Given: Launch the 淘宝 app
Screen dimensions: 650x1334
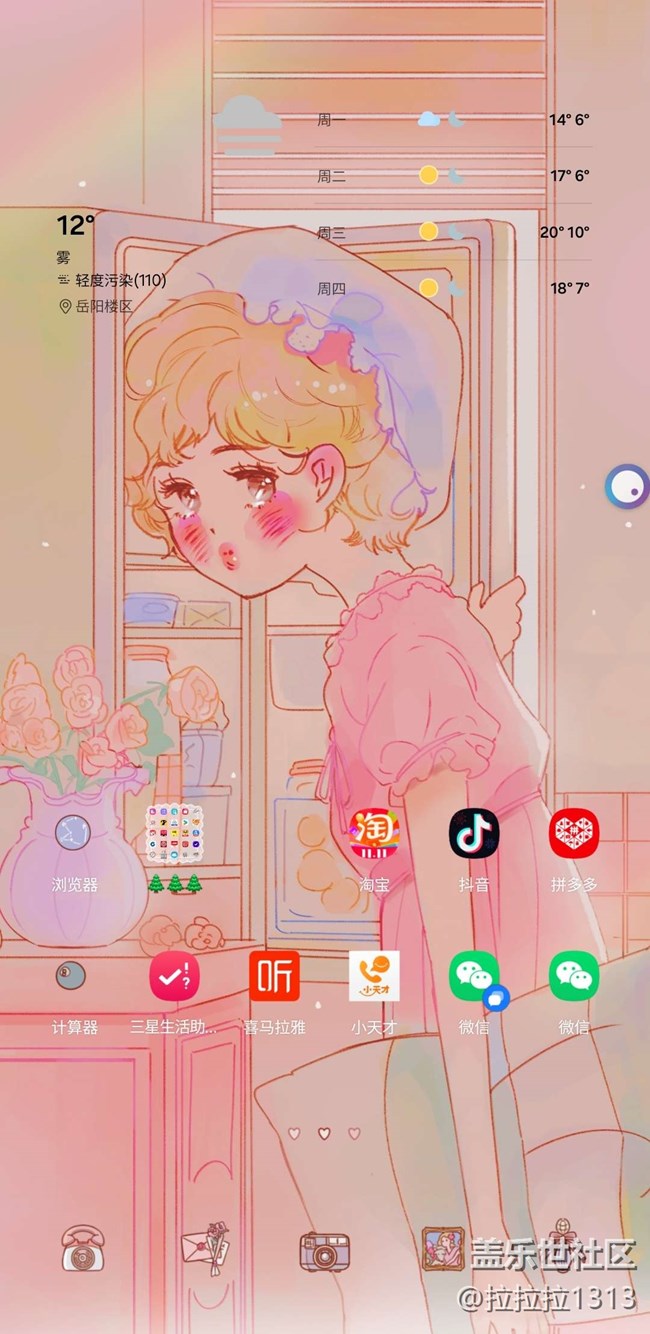Looking at the screenshot, I should coord(374,834).
